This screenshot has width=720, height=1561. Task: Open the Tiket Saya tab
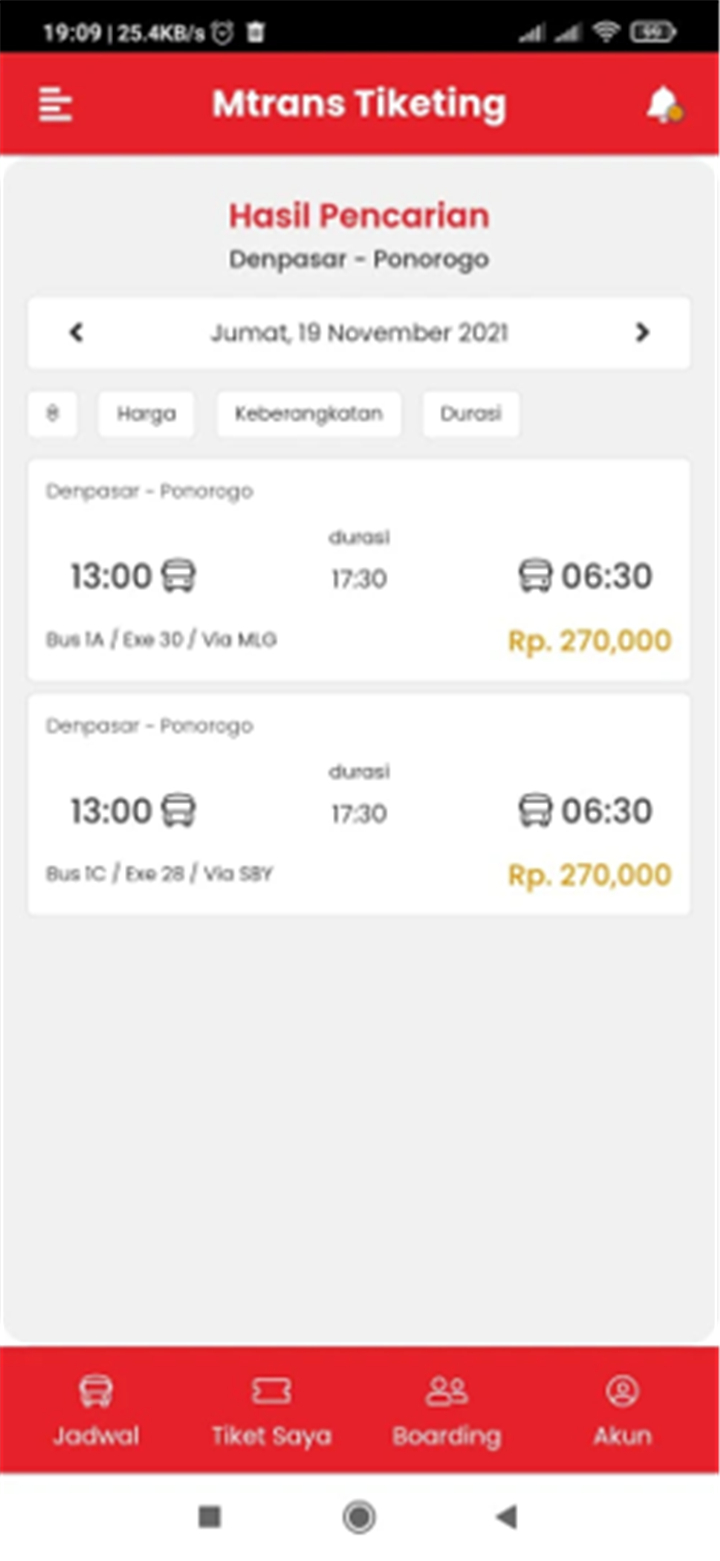pos(271,1411)
